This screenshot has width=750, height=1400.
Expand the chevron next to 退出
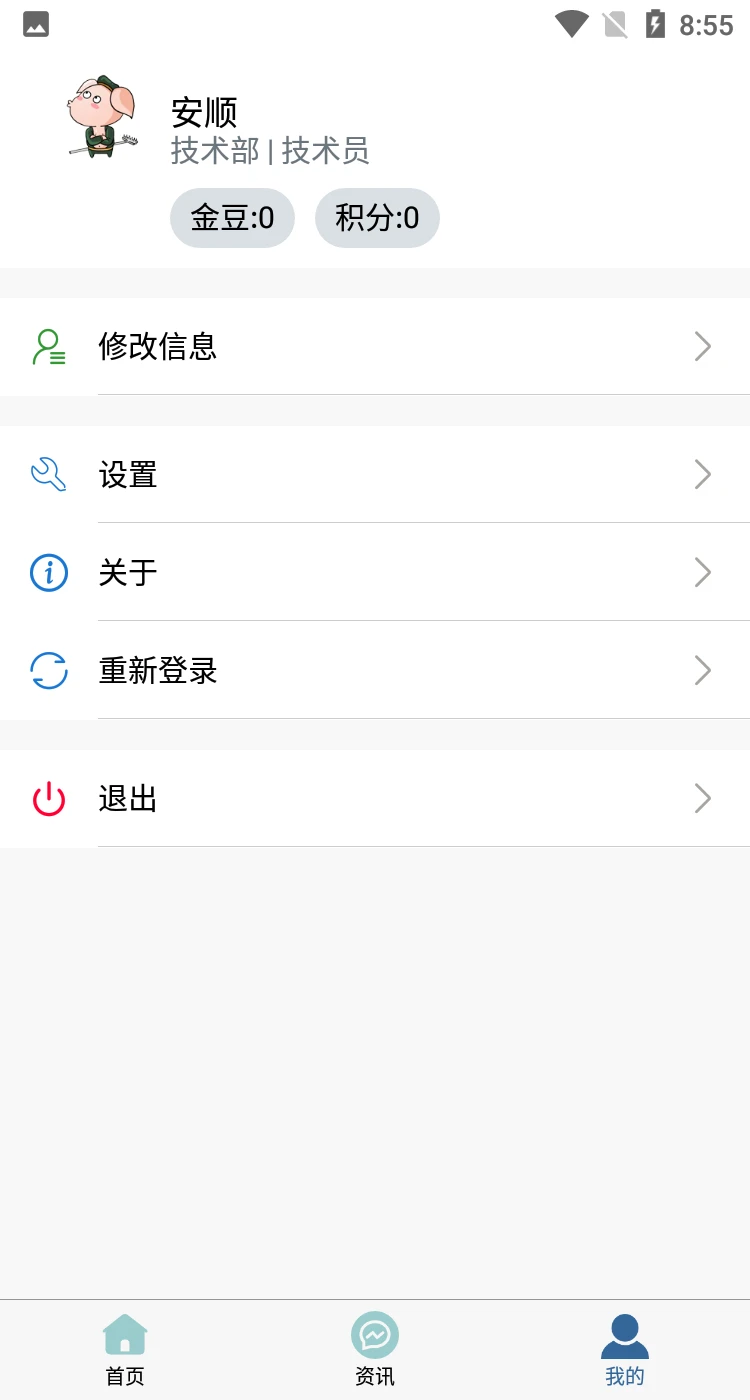coord(702,798)
